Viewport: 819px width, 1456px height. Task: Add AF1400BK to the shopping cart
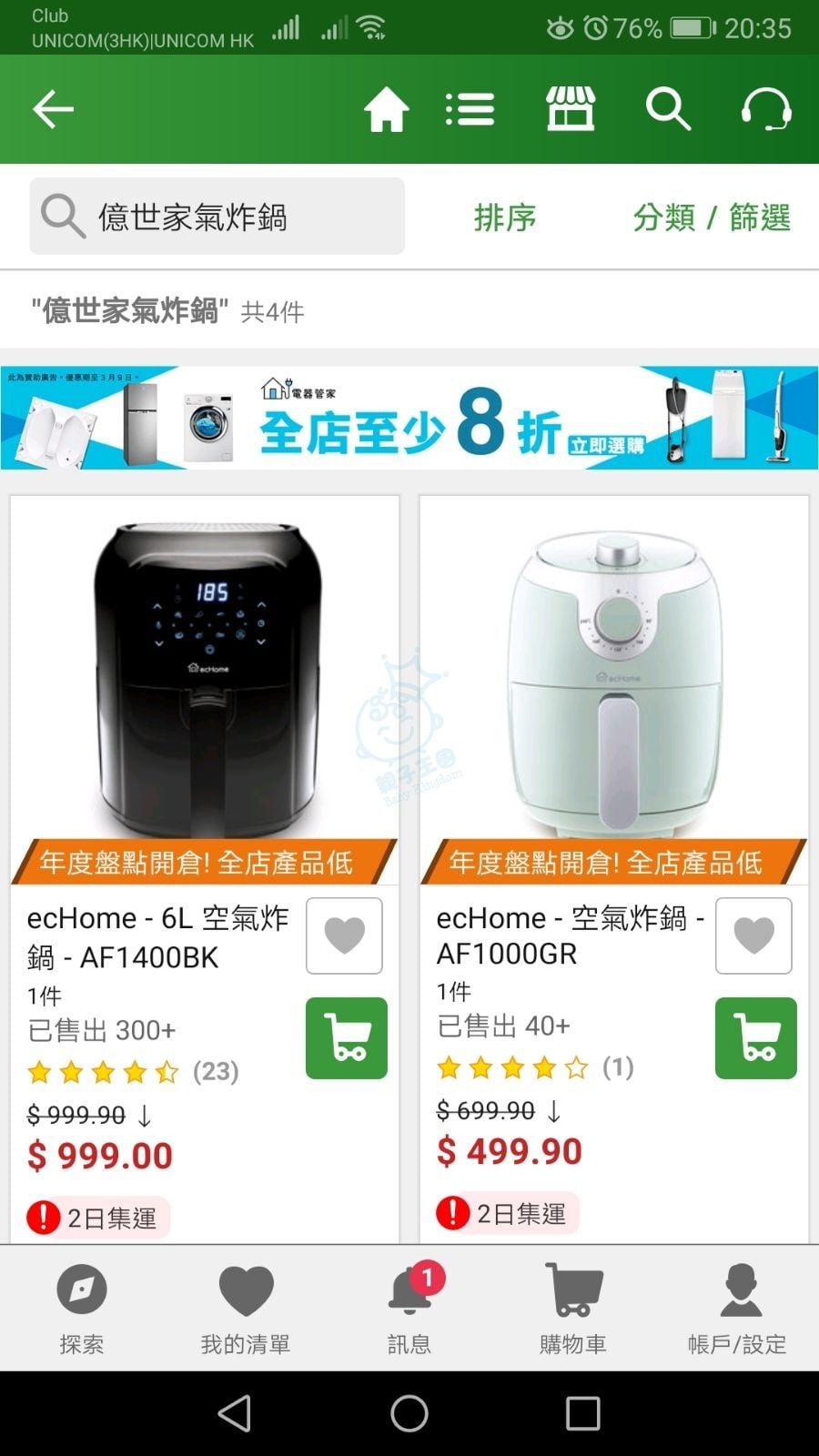[346, 1038]
